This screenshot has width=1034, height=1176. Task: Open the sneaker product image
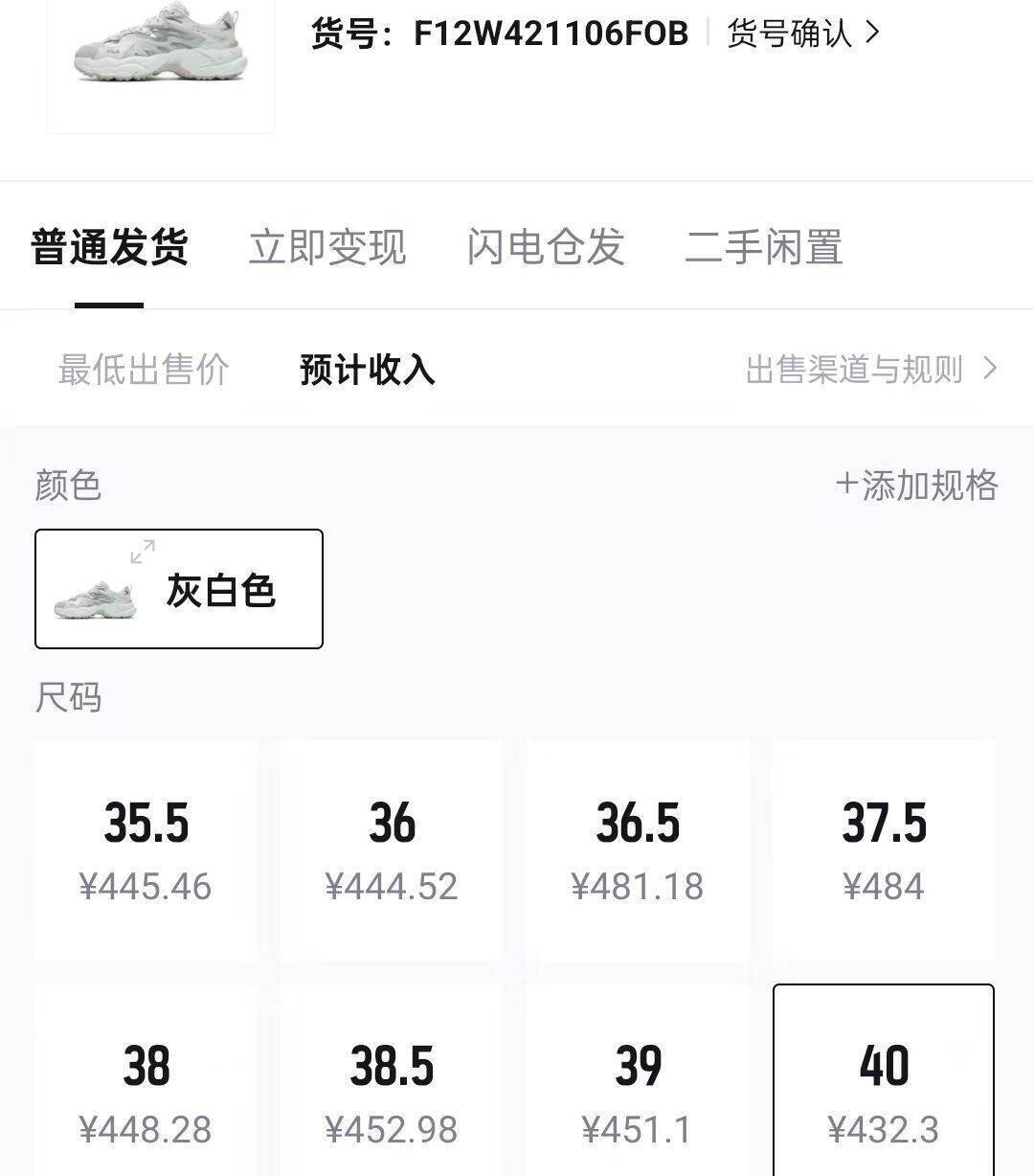coord(161,53)
